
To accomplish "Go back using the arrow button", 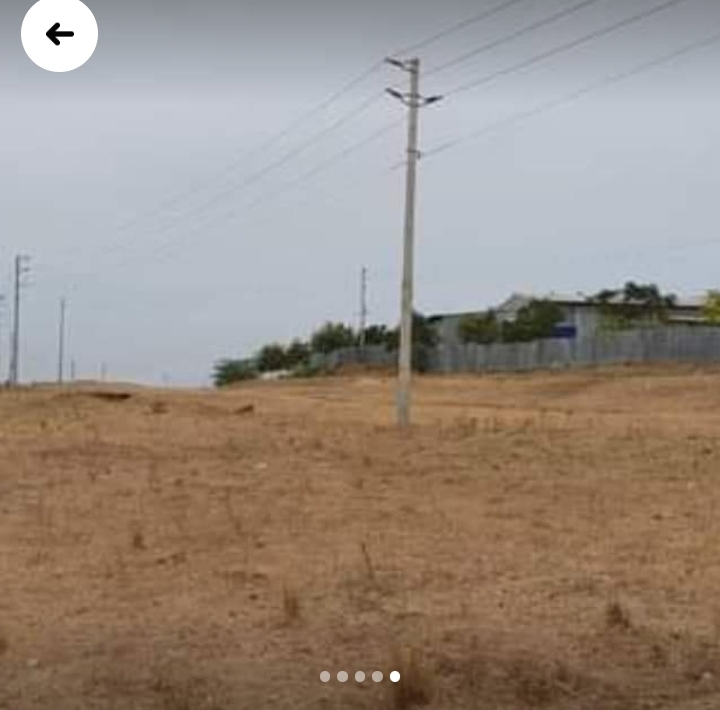I will 59,34.
